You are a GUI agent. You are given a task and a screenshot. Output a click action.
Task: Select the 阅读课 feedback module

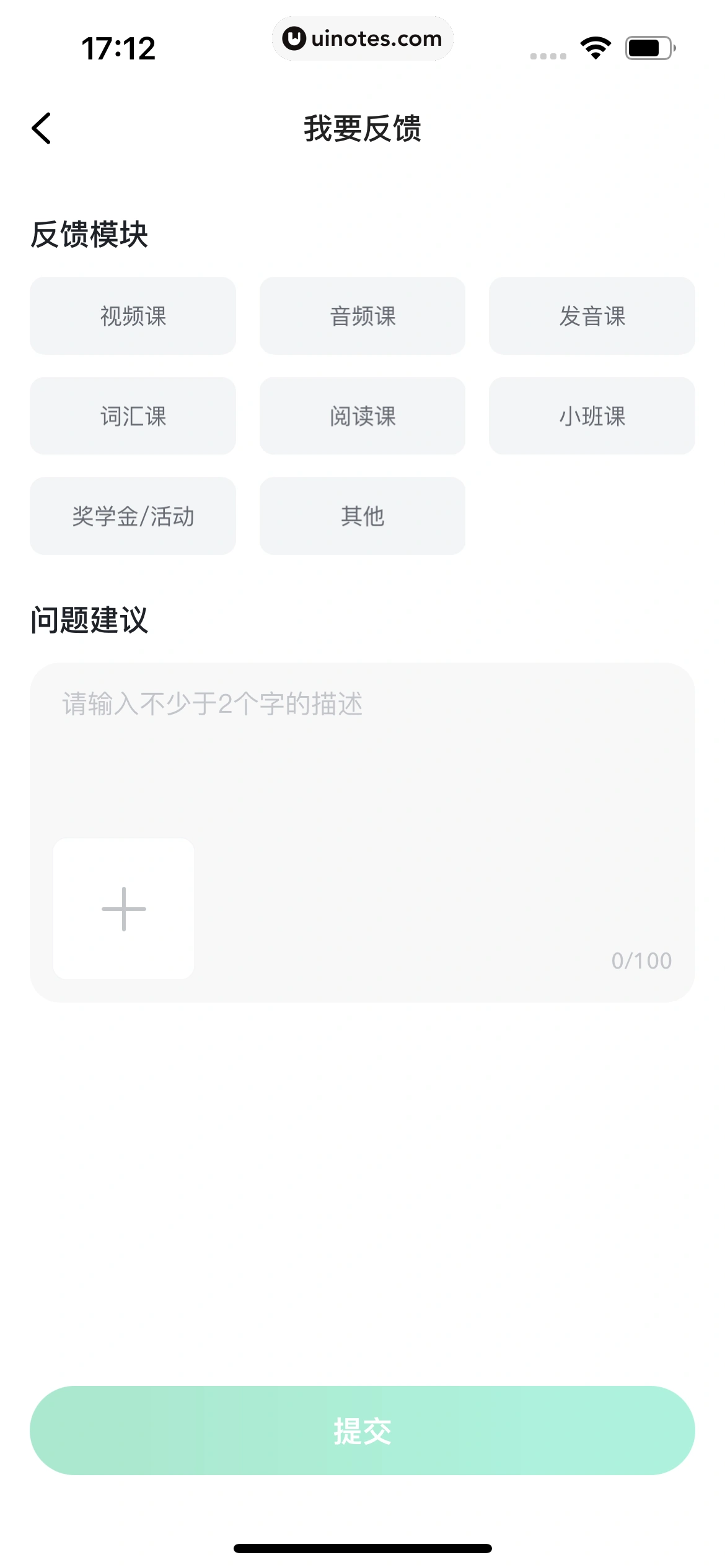click(x=362, y=416)
